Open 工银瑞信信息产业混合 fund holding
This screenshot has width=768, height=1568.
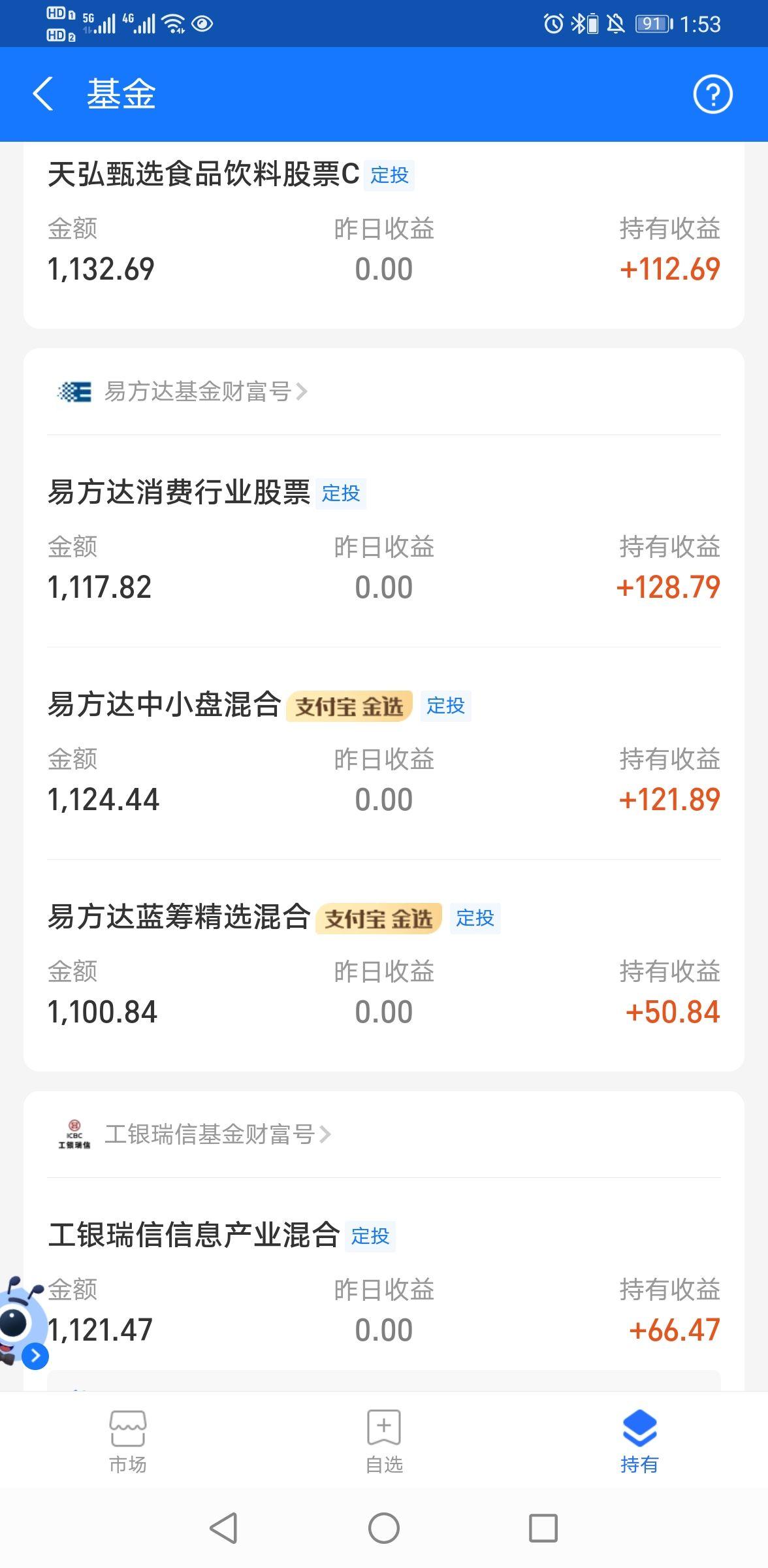point(193,1236)
